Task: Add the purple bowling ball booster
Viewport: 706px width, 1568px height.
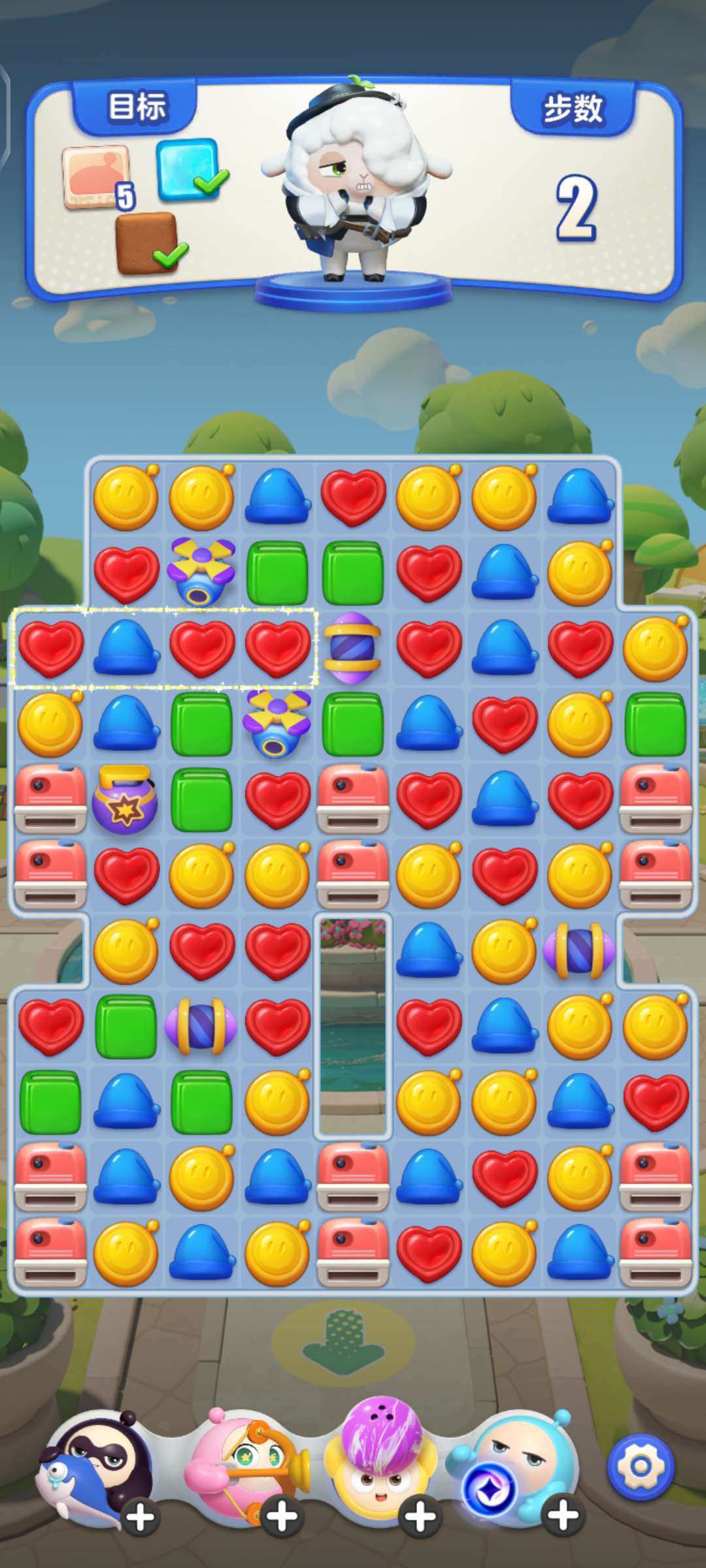Action: [420, 1516]
